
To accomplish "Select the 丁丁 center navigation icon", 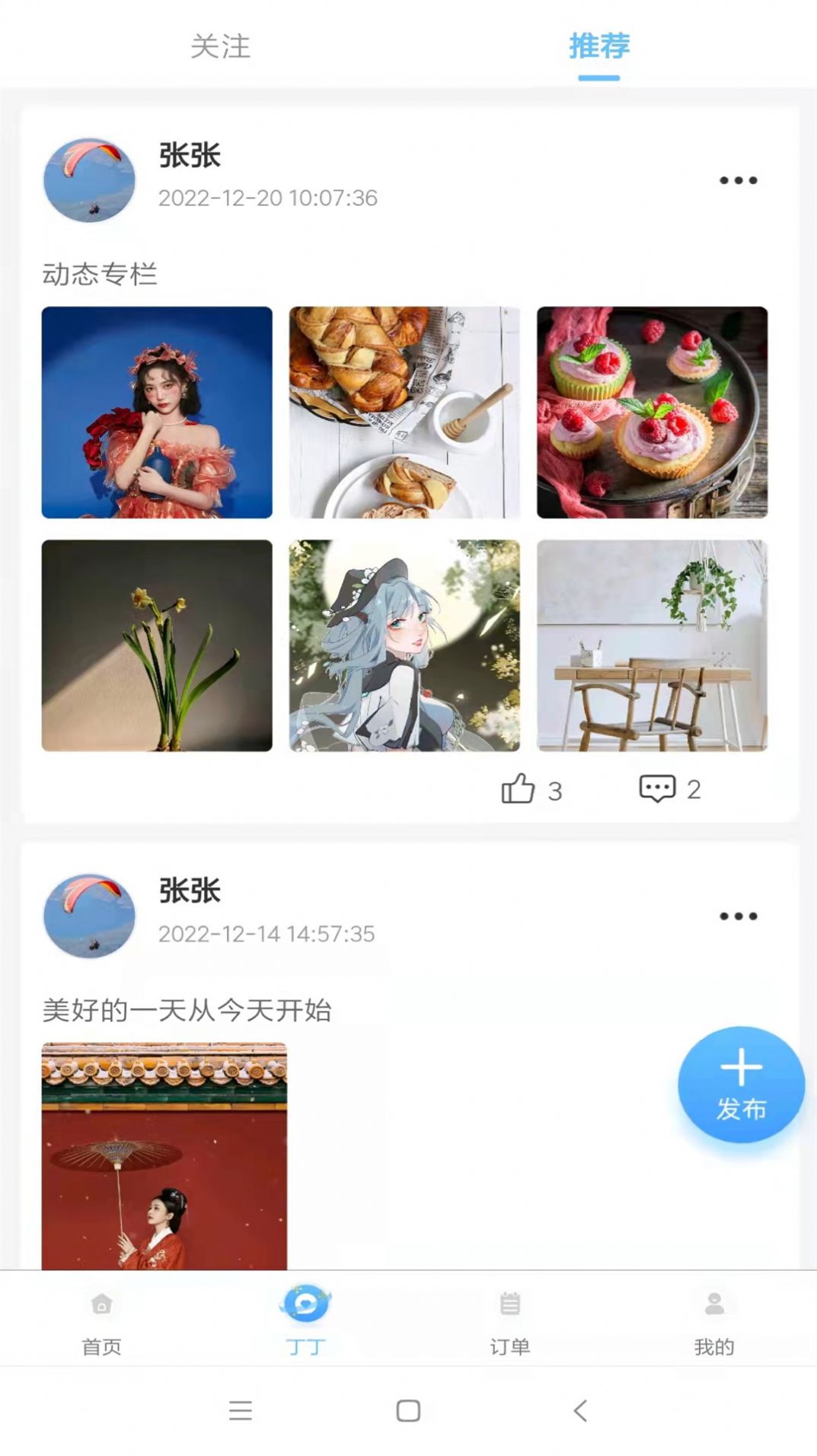I will [306, 1303].
